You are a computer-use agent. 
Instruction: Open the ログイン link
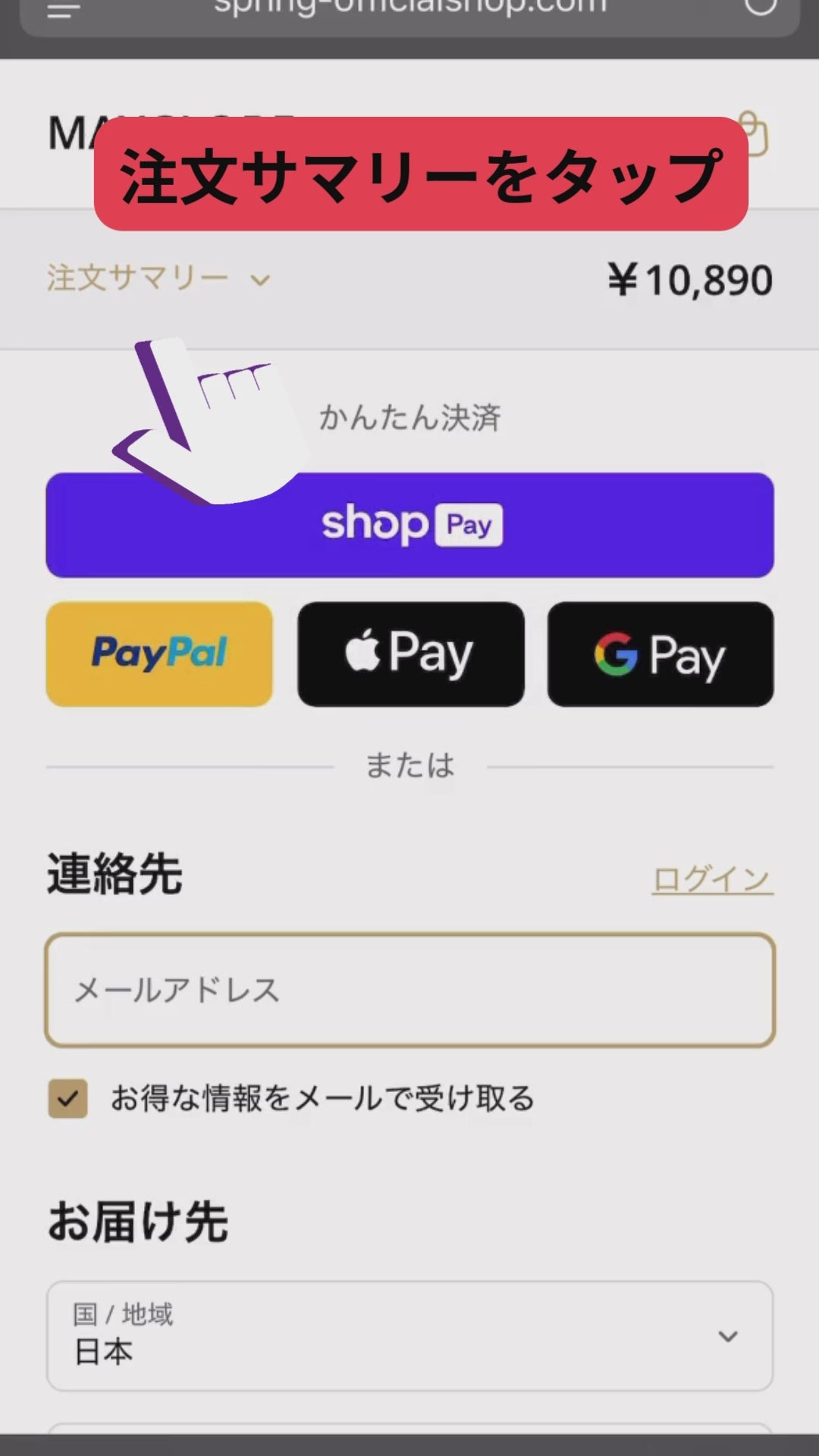(711, 880)
